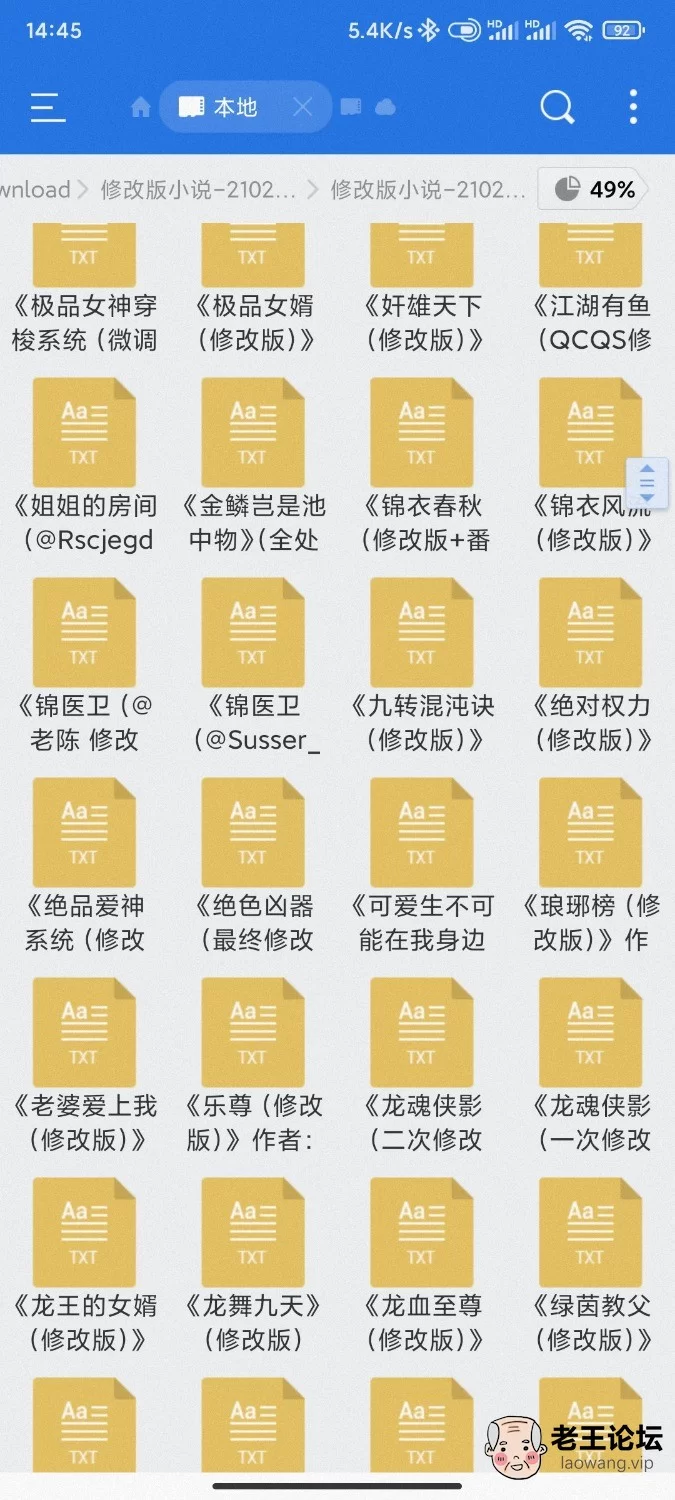The width and height of the screenshot is (675, 1500).
Task: Open the three-dot overflow menu
Action: 632,107
